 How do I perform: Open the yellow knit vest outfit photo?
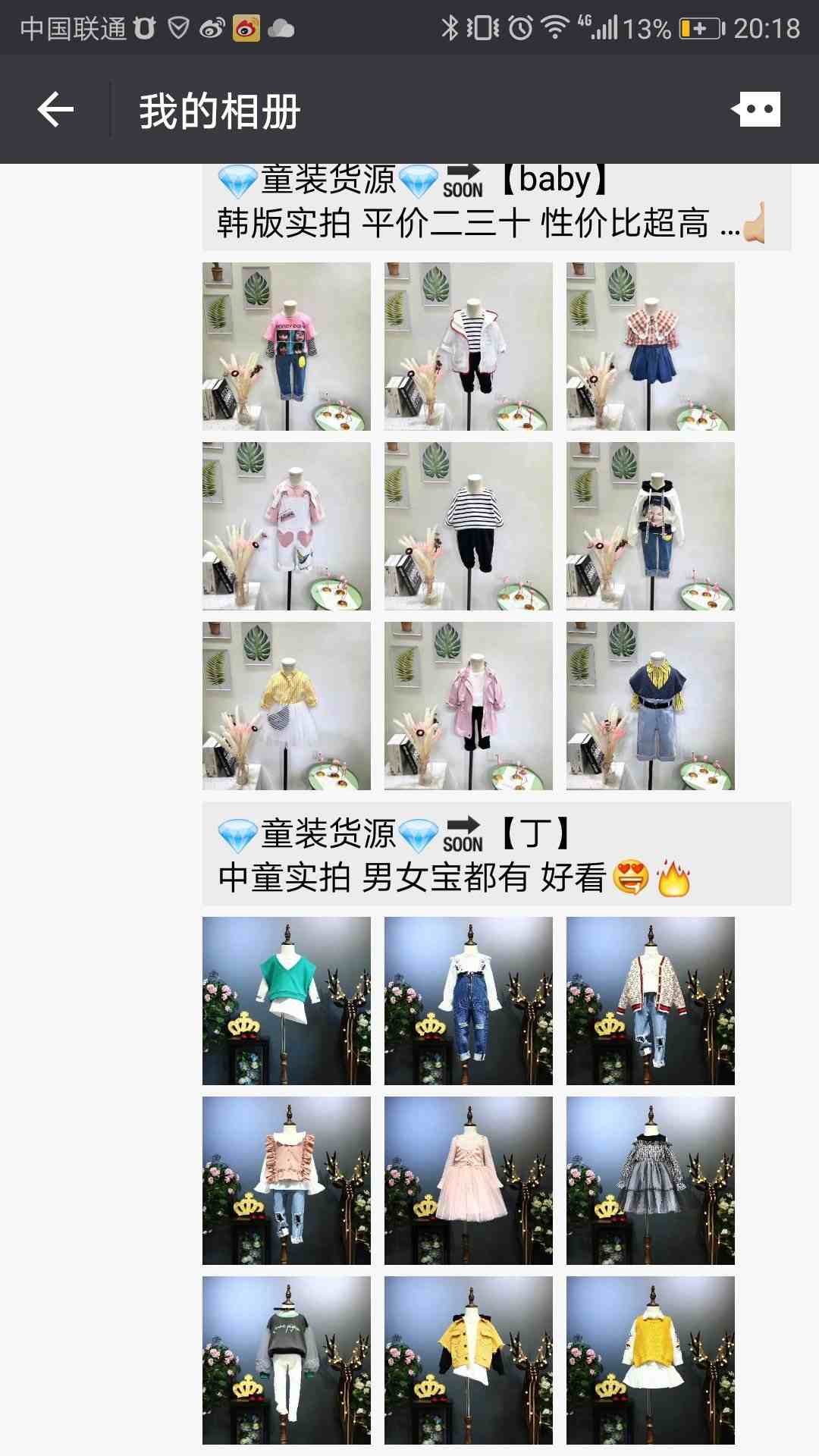(x=650, y=1360)
